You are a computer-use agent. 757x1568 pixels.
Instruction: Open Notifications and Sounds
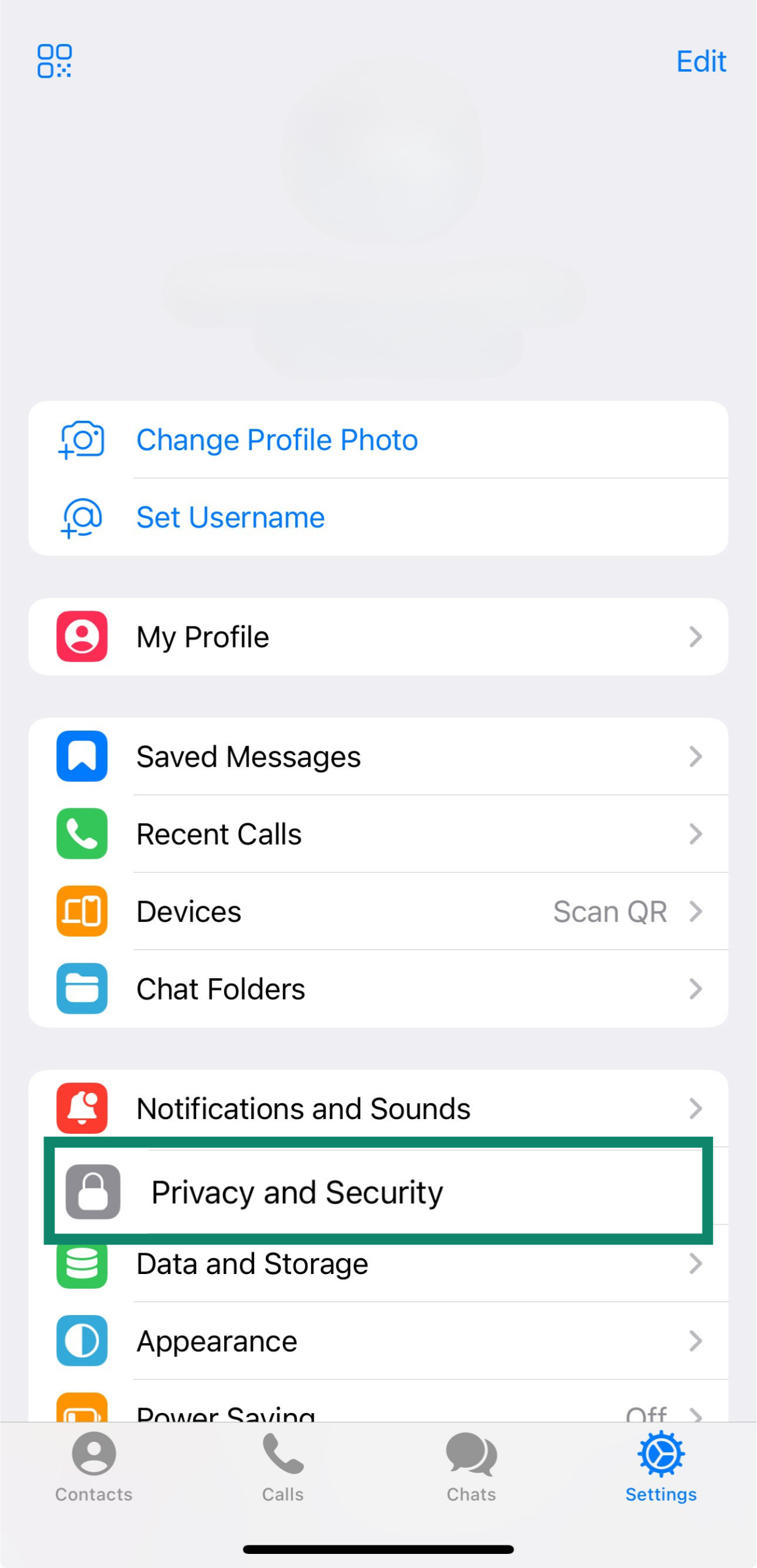pyautogui.click(x=378, y=1109)
